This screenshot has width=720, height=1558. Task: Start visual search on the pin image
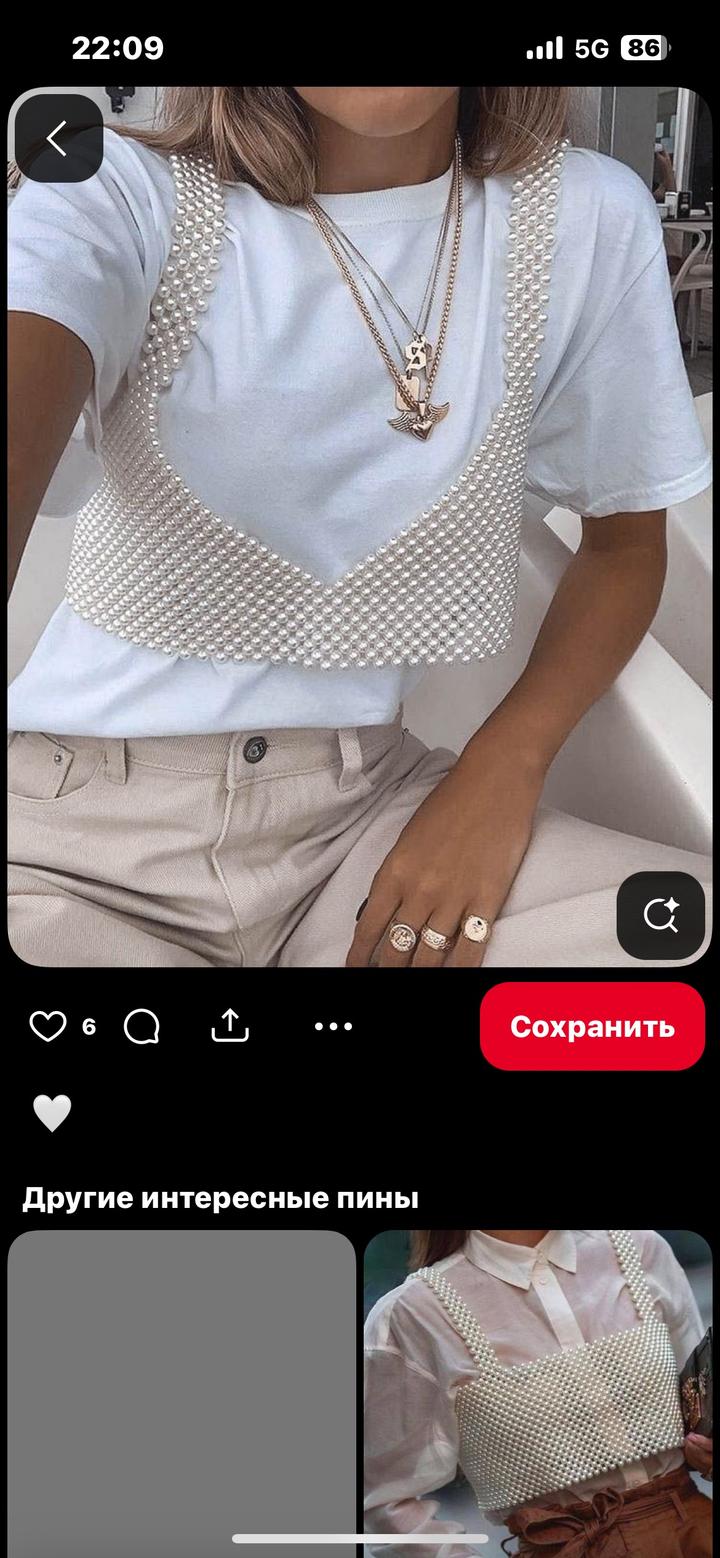[660, 915]
